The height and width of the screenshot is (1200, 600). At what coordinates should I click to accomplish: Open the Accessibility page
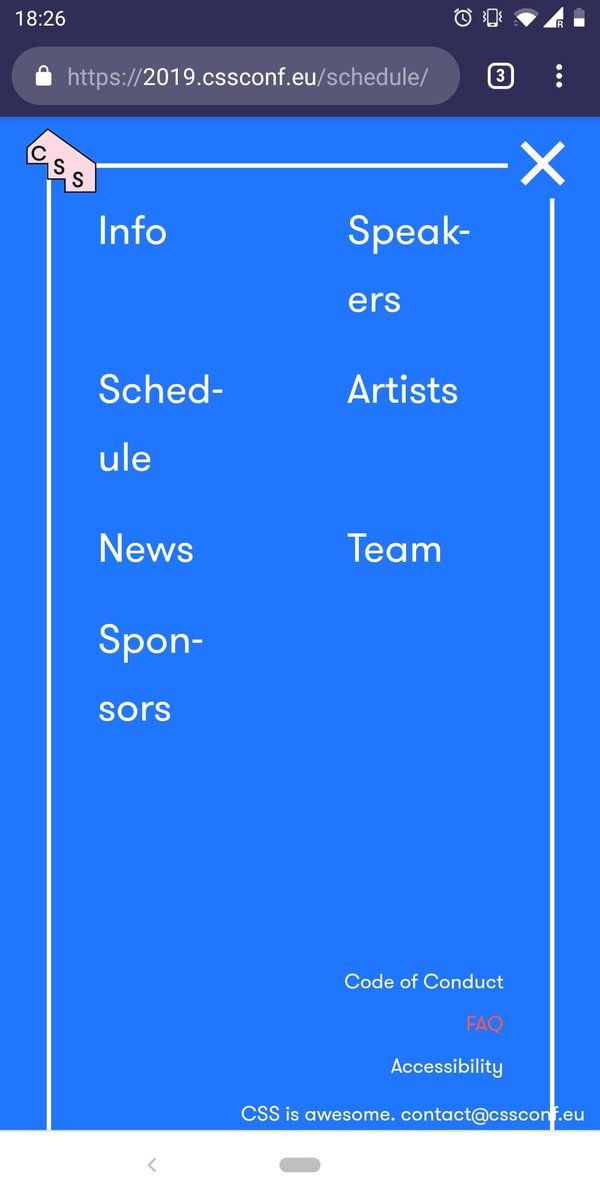pos(447,1066)
